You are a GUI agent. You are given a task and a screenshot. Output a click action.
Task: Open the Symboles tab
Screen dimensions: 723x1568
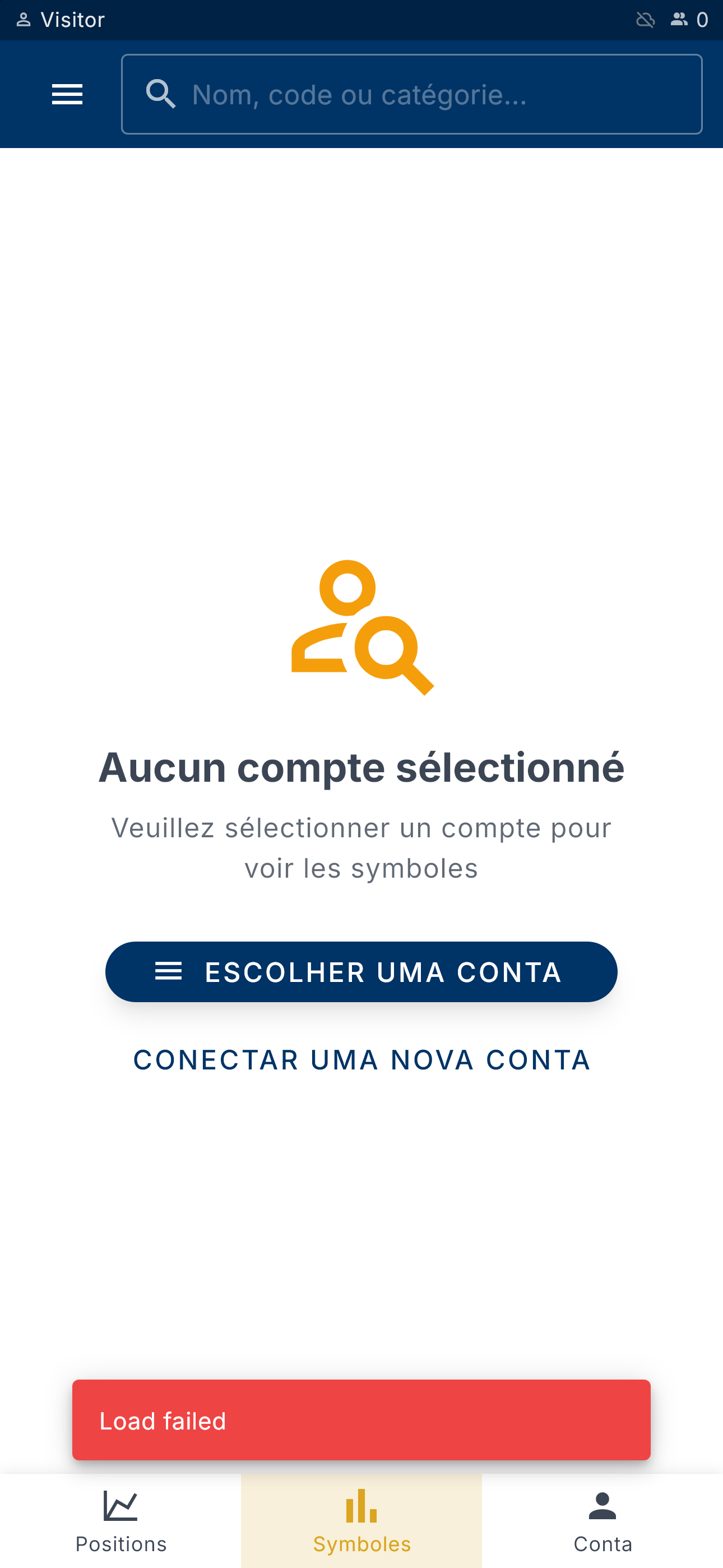point(361,1520)
